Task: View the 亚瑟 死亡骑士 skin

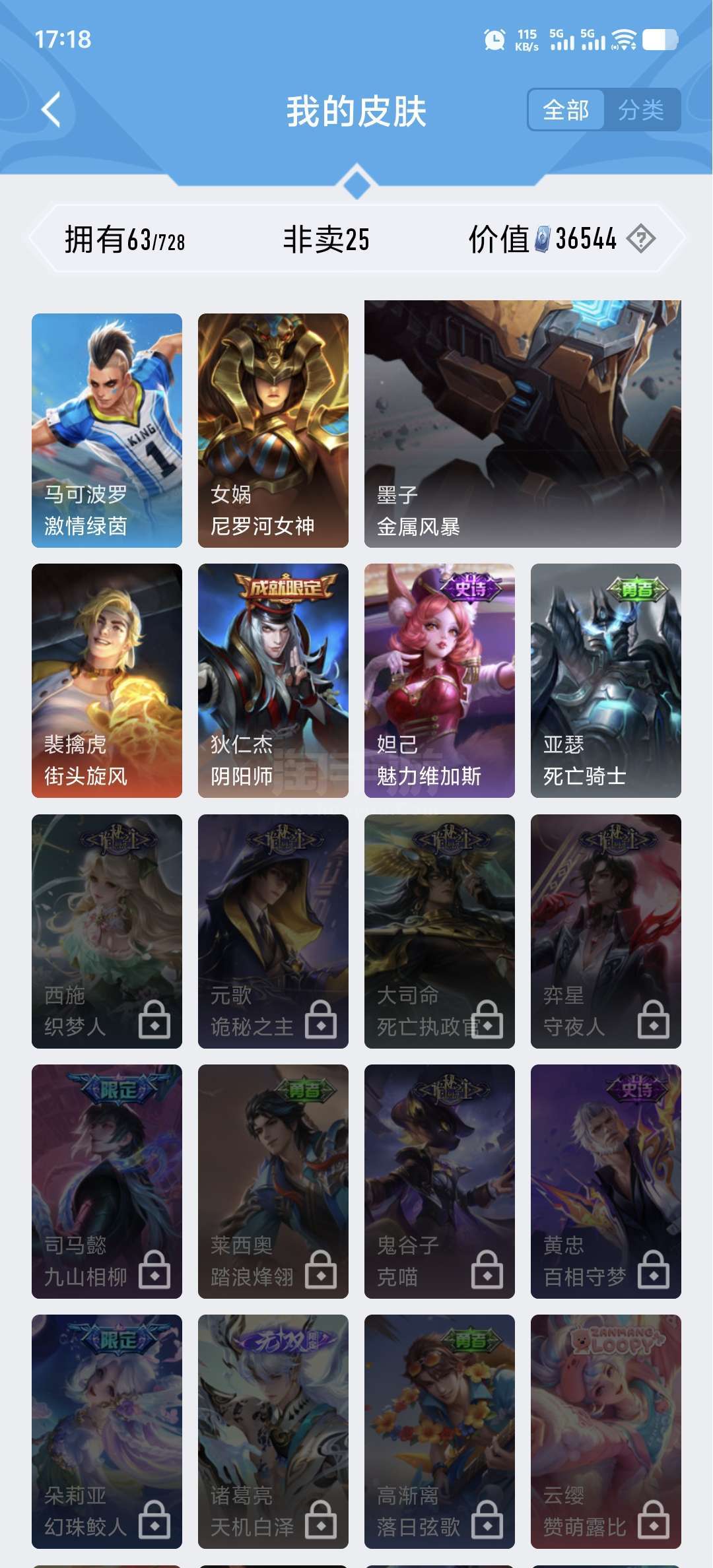Action: tap(605, 680)
